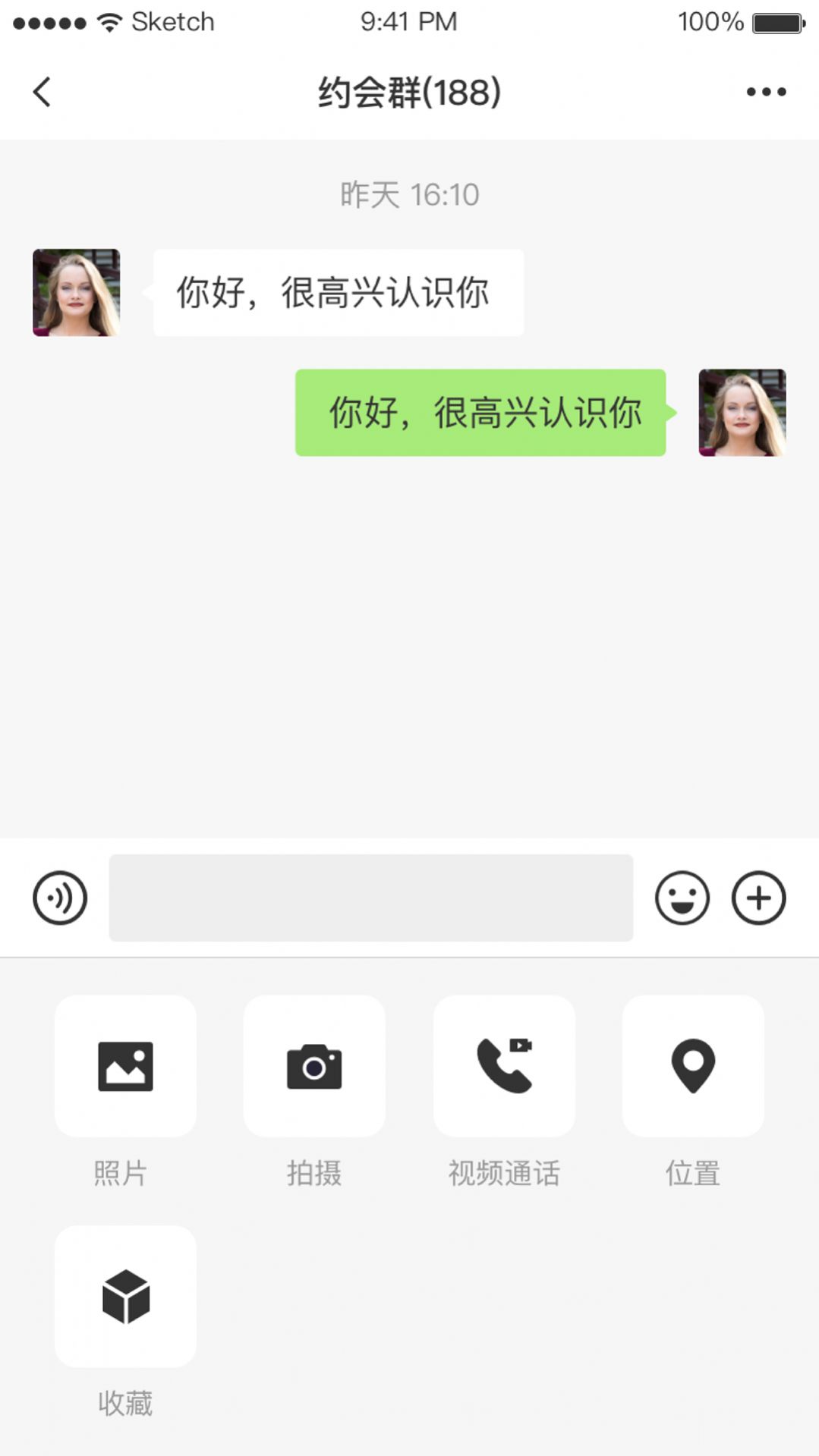
Task: Tap the 视频通话 label text
Action: [x=504, y=1174]
